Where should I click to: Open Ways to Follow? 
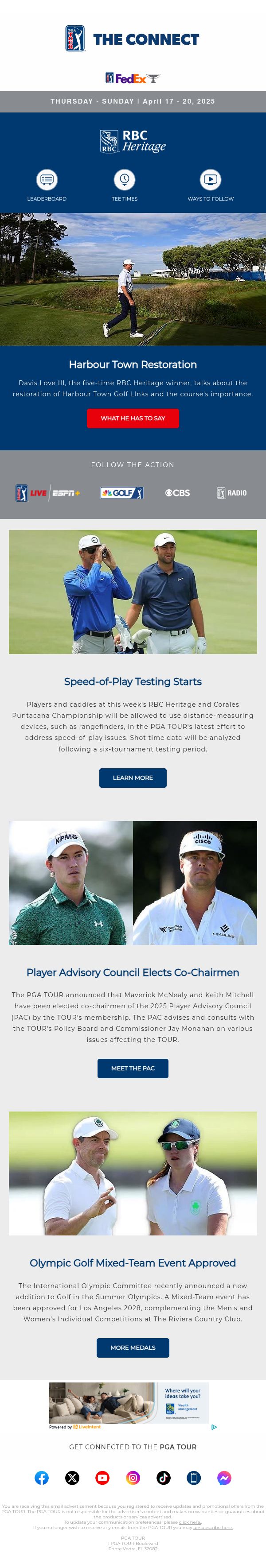pyautogui.click(x=211, y=180)
